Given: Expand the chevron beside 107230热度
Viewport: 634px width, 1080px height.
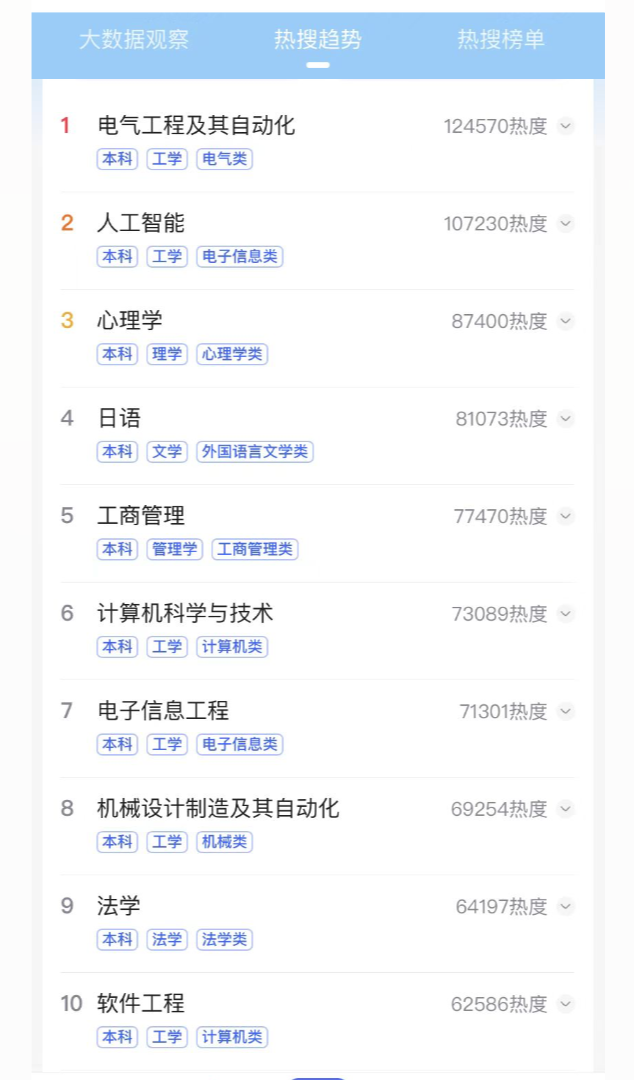Looking at the screenshot, I should tap(566, 223).
